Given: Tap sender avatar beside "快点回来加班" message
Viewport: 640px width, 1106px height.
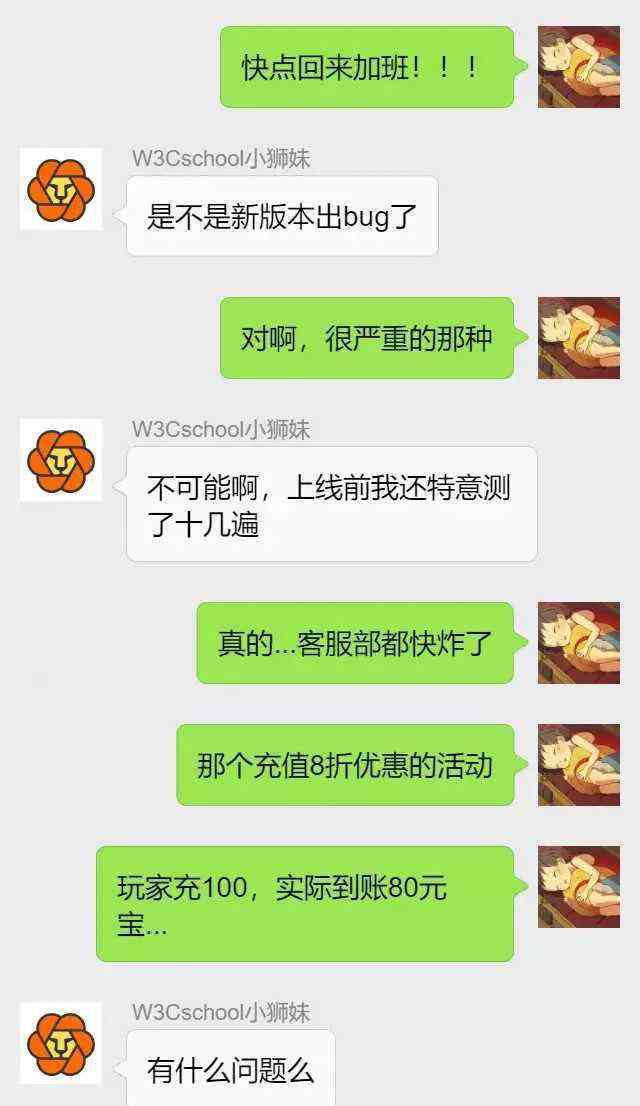Looking at the screenshot, I should point(578,67).
